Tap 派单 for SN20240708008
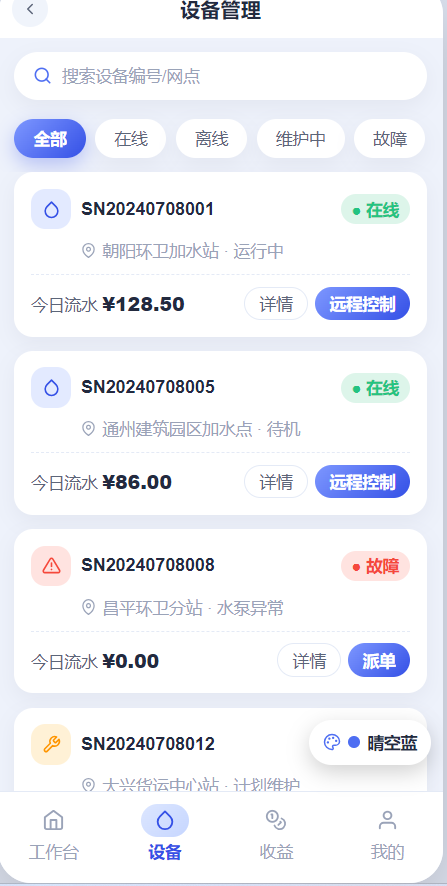 point(379,660)
